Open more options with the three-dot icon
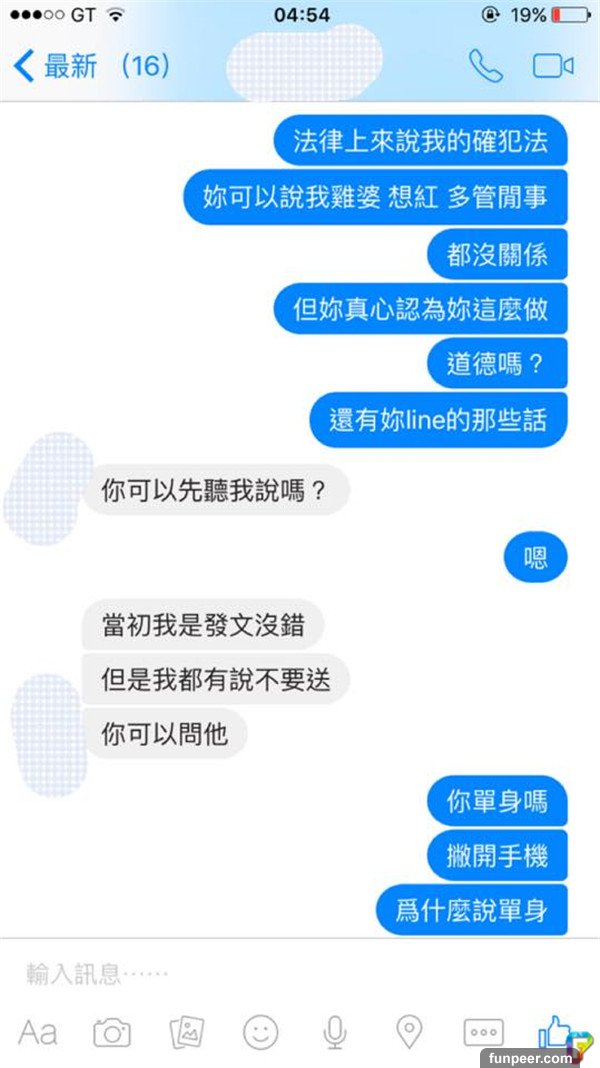The image size is (600, 1068). [483, 1032]
